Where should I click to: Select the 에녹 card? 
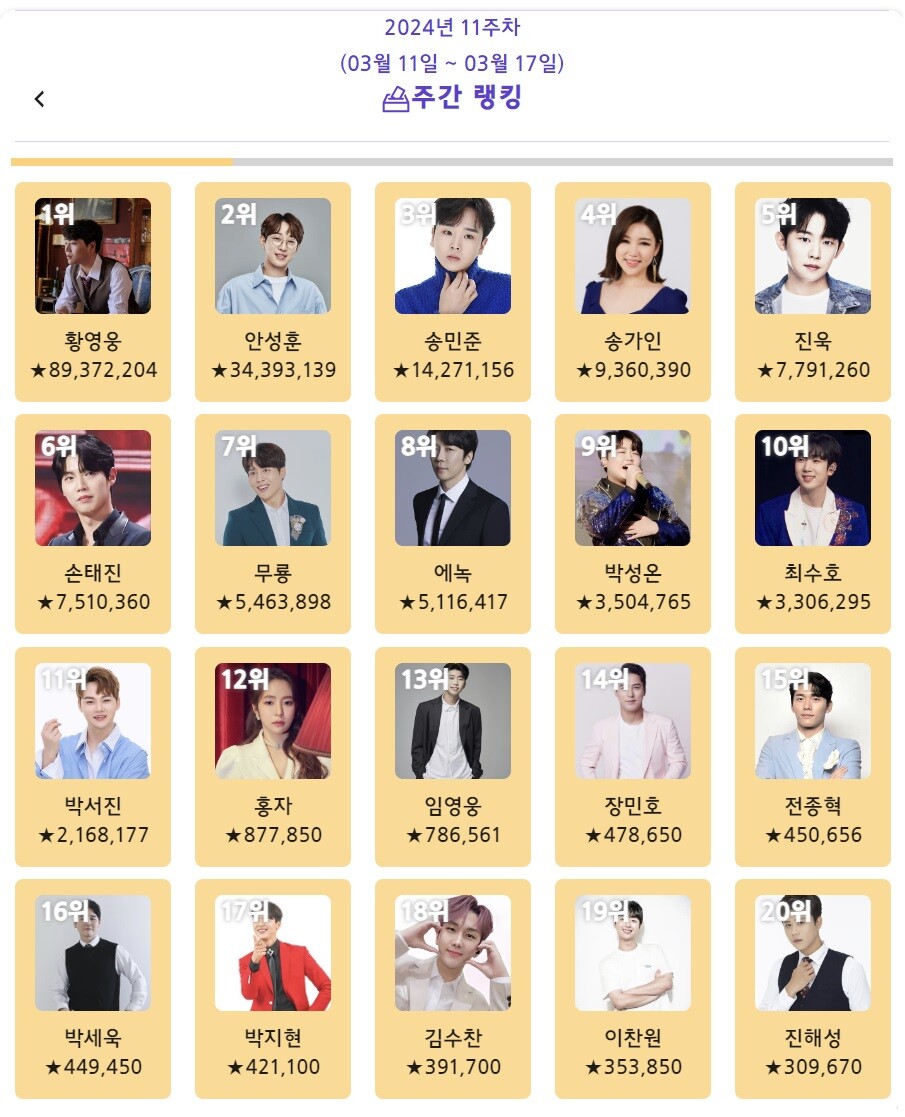[453, 523]
